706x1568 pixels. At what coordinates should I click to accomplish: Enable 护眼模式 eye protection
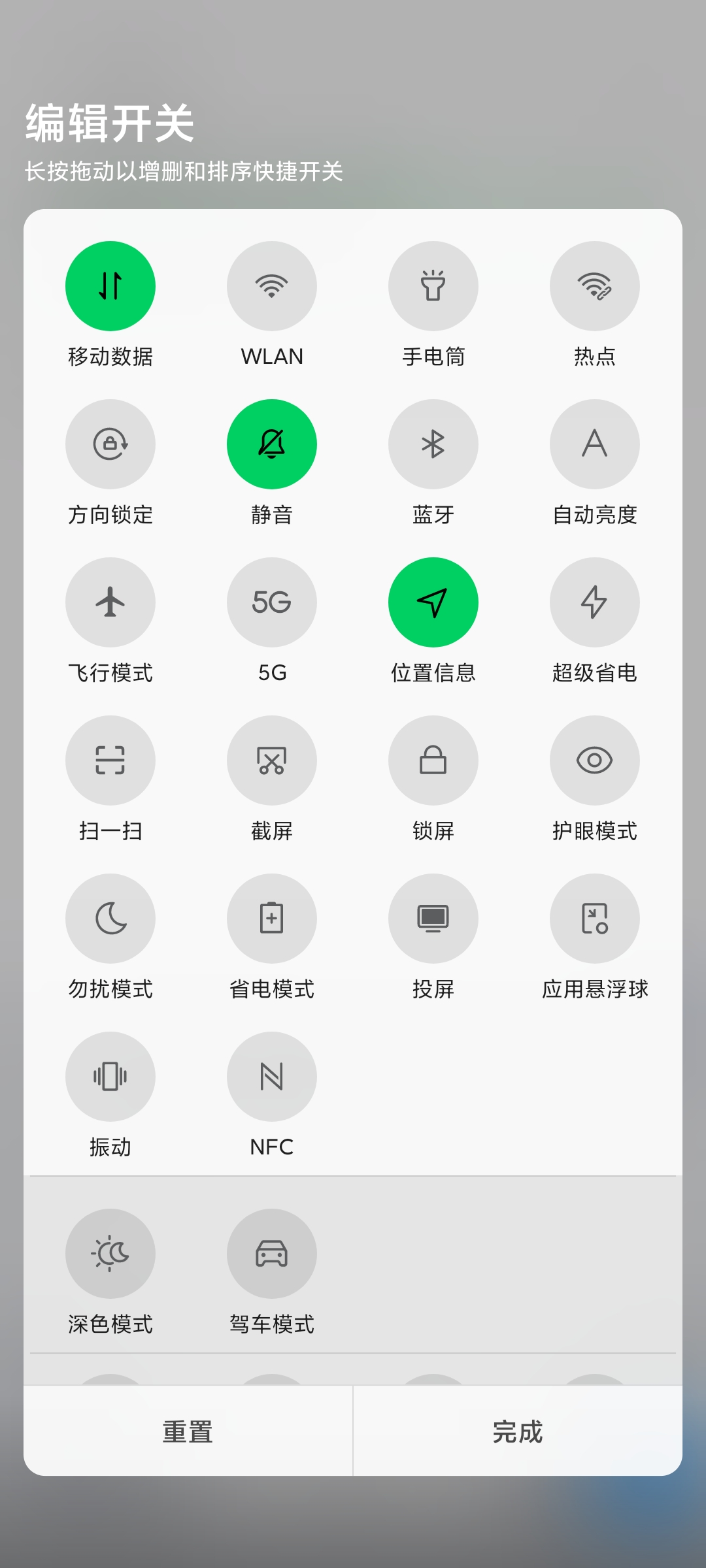pos(595,760)
